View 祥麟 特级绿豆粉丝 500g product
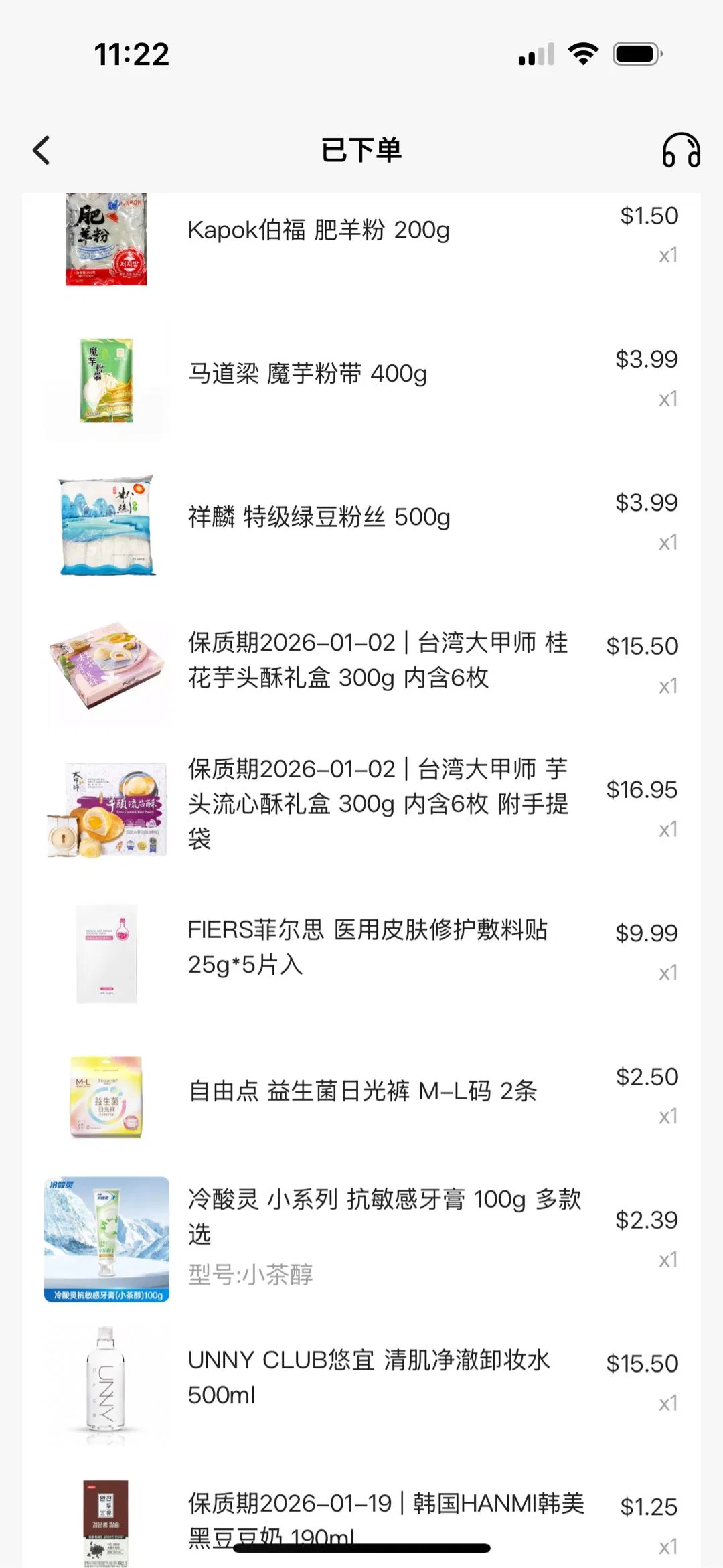 point(319,517)
